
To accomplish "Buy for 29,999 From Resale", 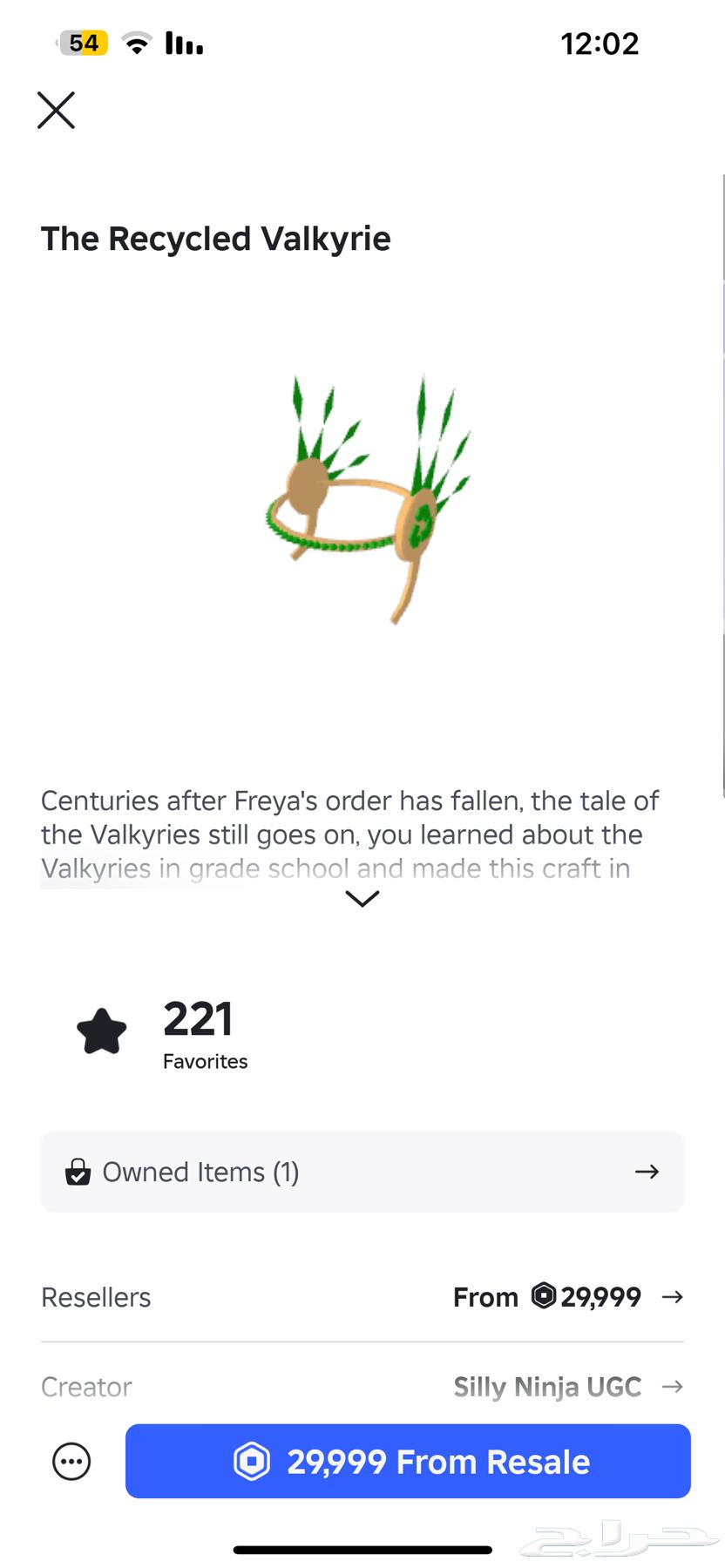I will point(408,1462).
